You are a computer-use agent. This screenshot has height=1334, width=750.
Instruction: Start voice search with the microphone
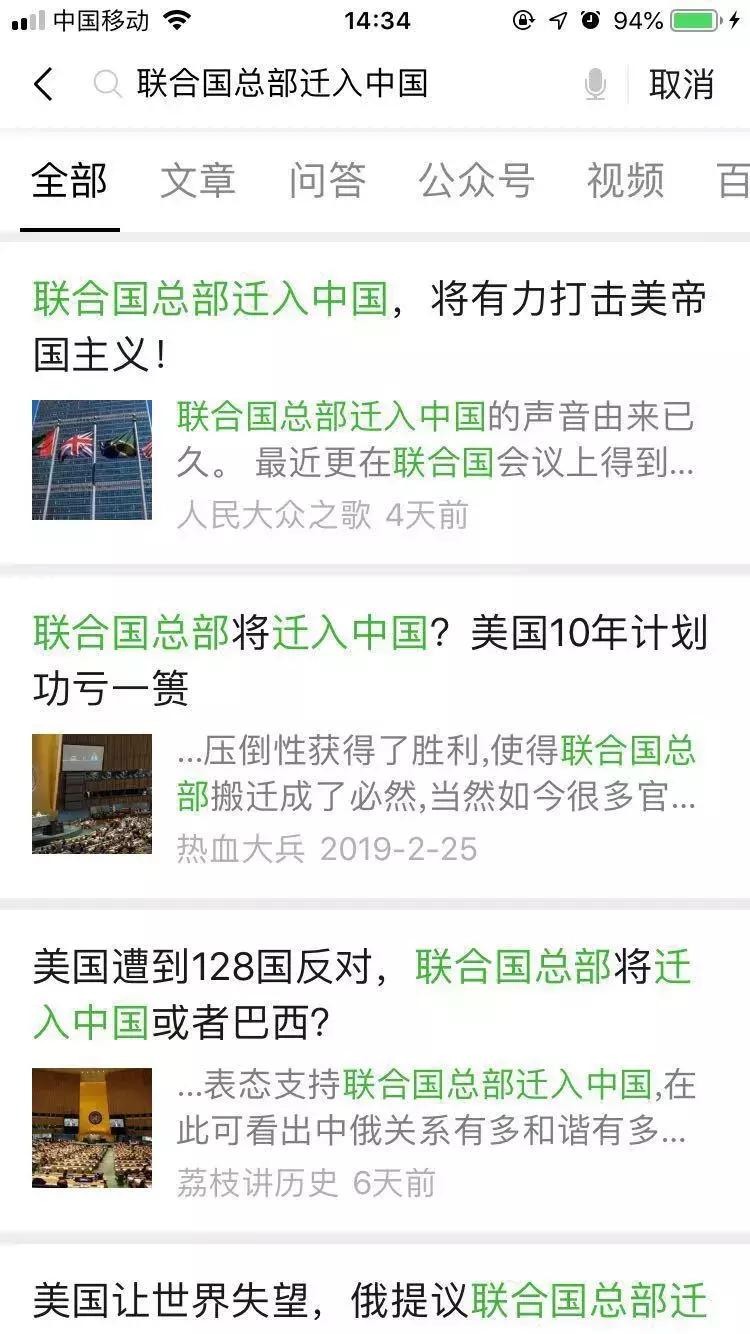tap(595, 85)
